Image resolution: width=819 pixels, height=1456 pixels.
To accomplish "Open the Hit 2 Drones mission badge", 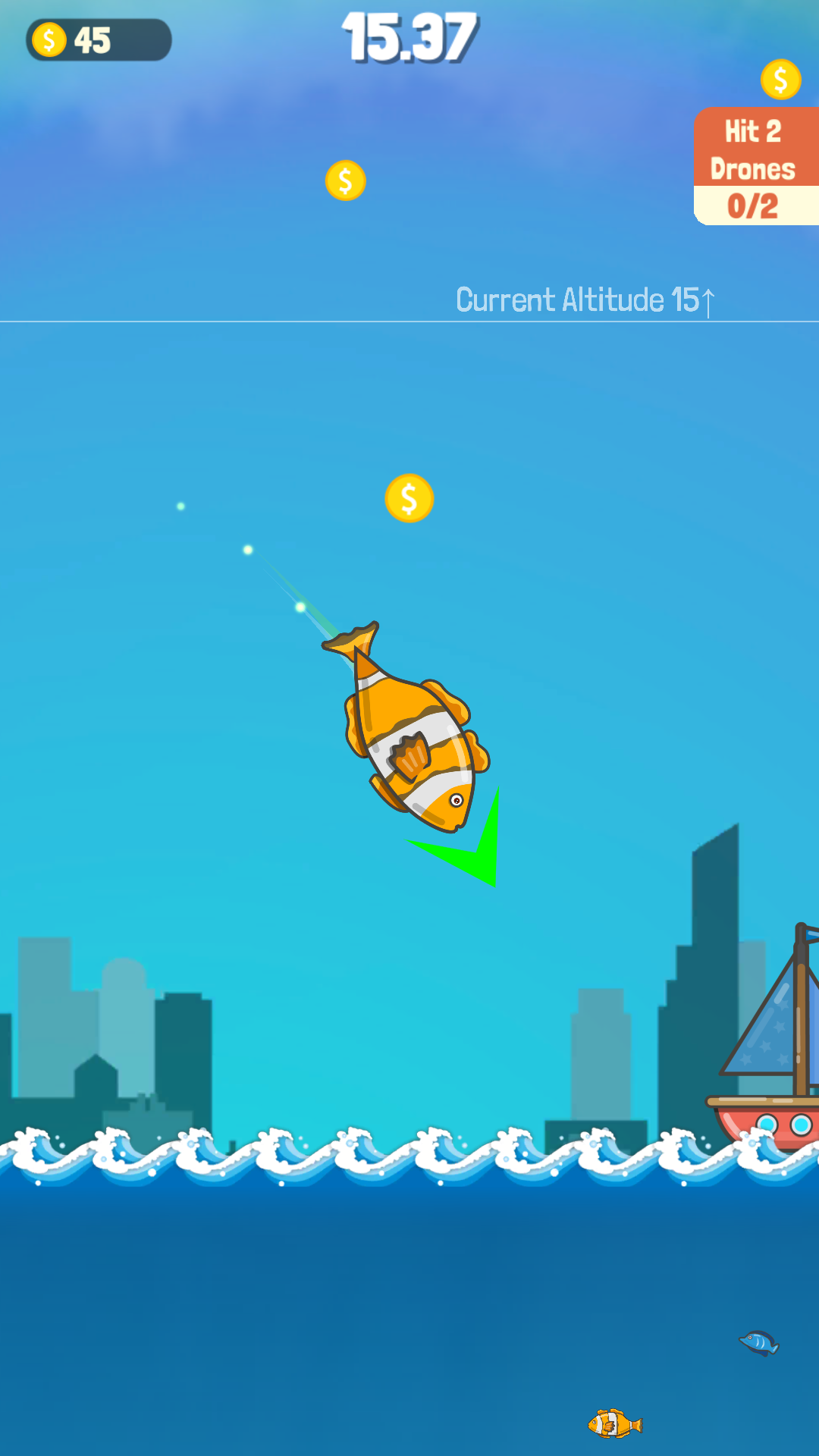I will (x=755, y=167).
